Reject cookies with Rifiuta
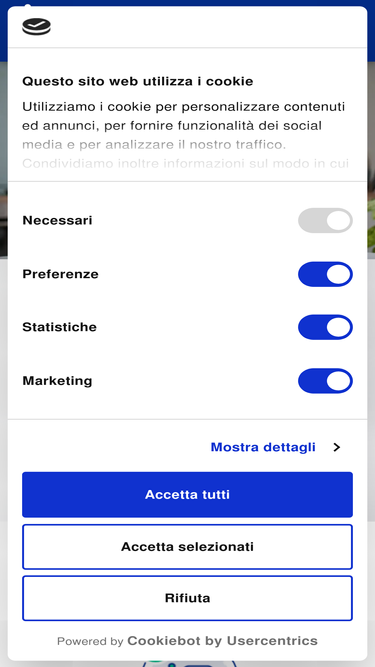Screen dimensions: 375x667 tap(188, 598)
